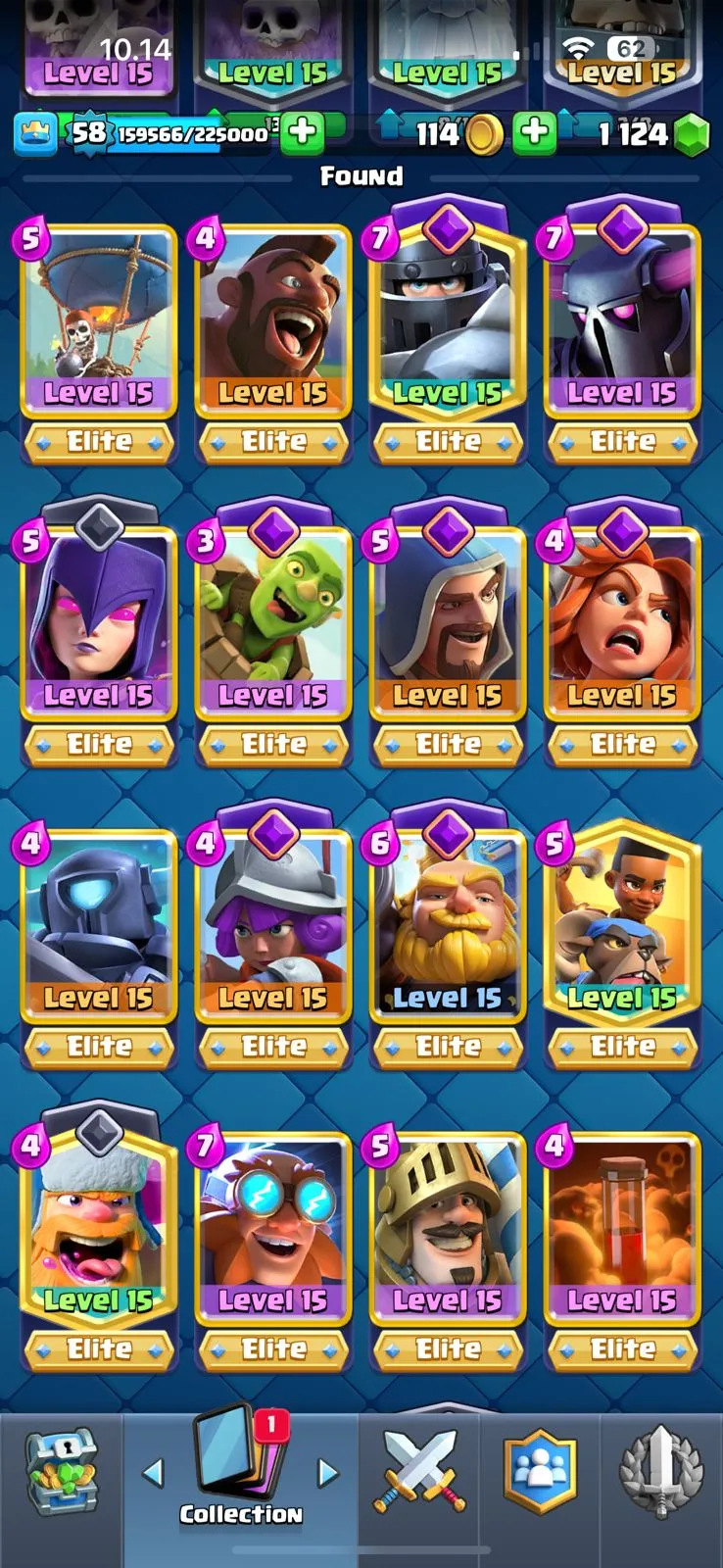Add gold with the green plus
Image resolution: width=723 pixels, height=1568 pixels.
[x=534, y=133]
